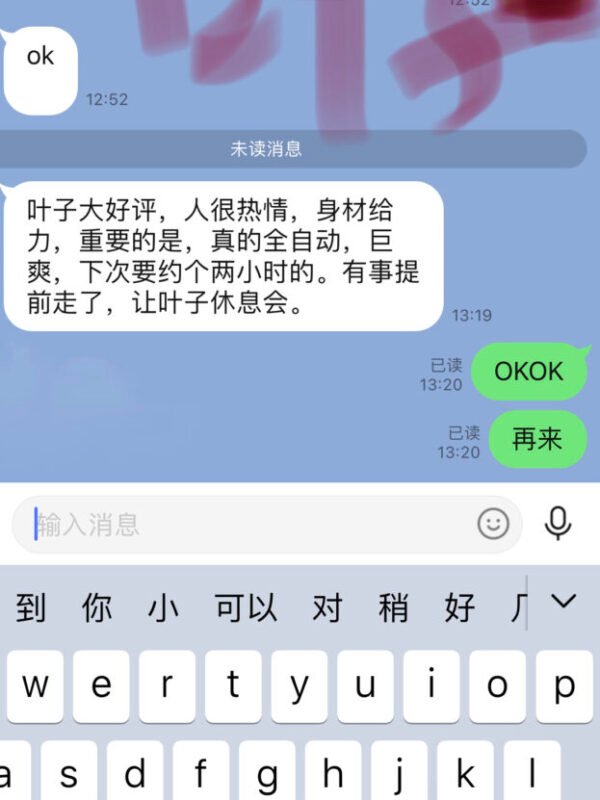Select the suggestion 对
The width and height of the screenshot is (600, 800).
[327, 608]
